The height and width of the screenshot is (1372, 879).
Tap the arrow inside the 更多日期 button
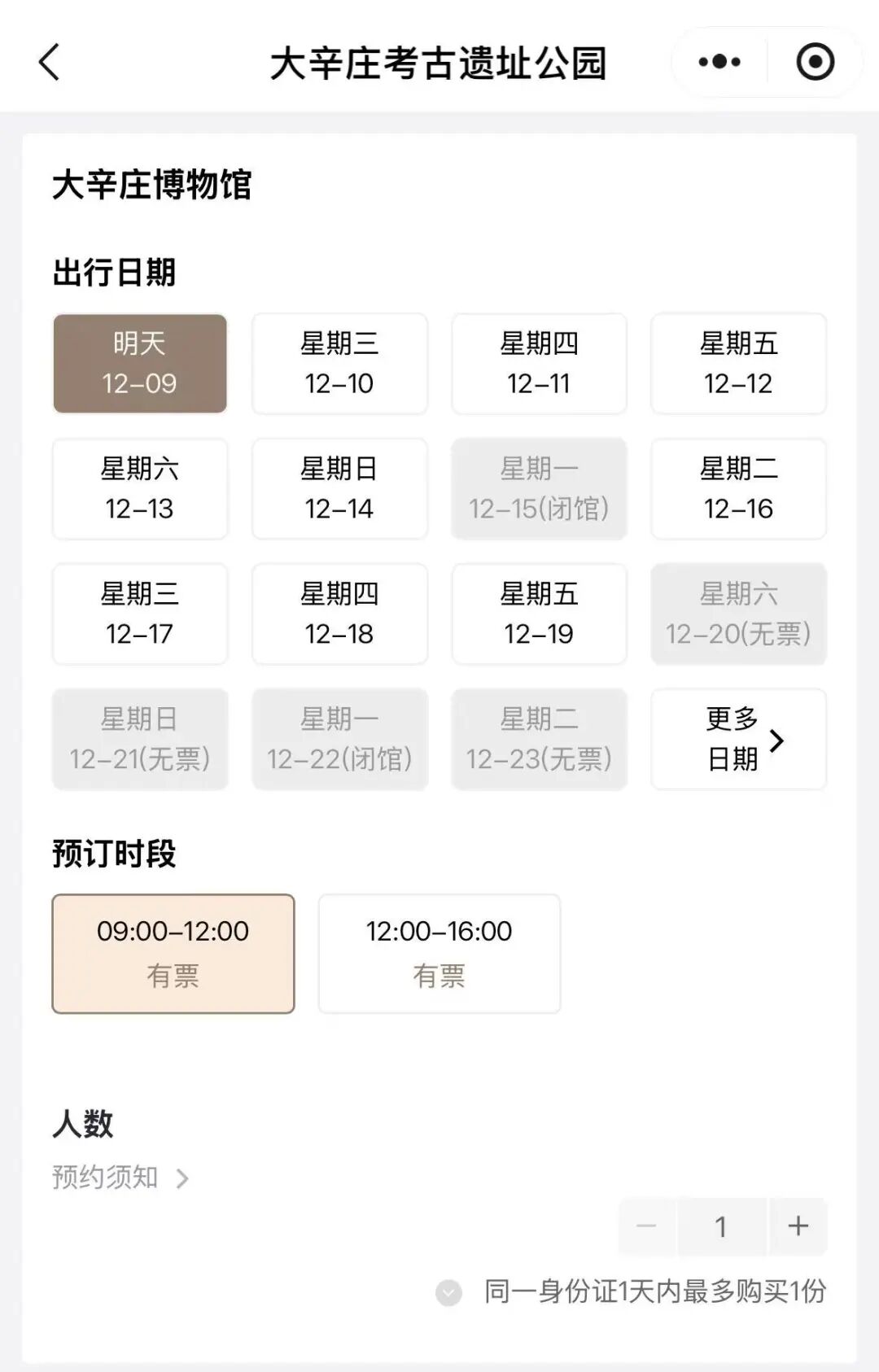779,741
